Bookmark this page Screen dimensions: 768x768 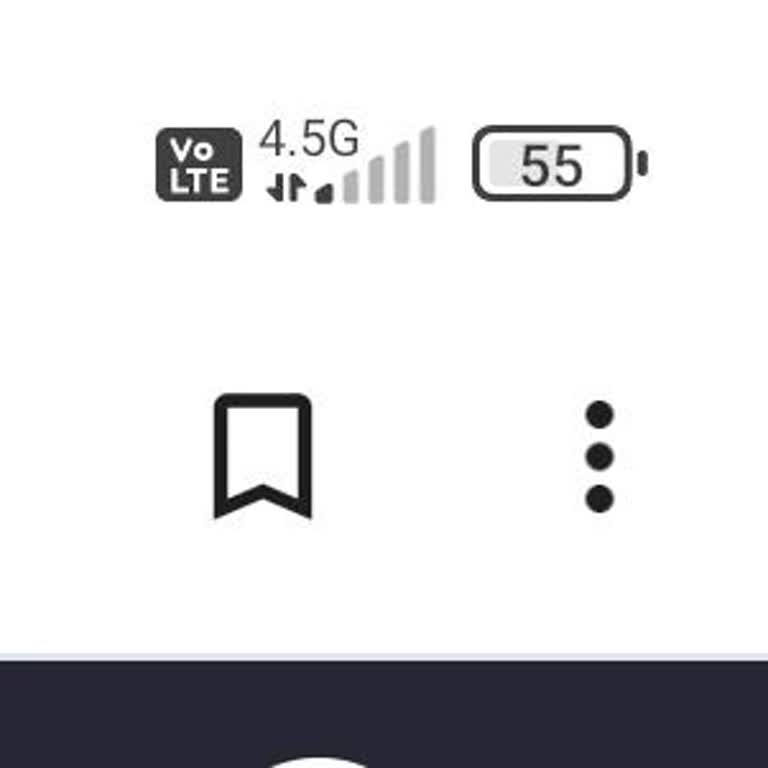point(263,455)
